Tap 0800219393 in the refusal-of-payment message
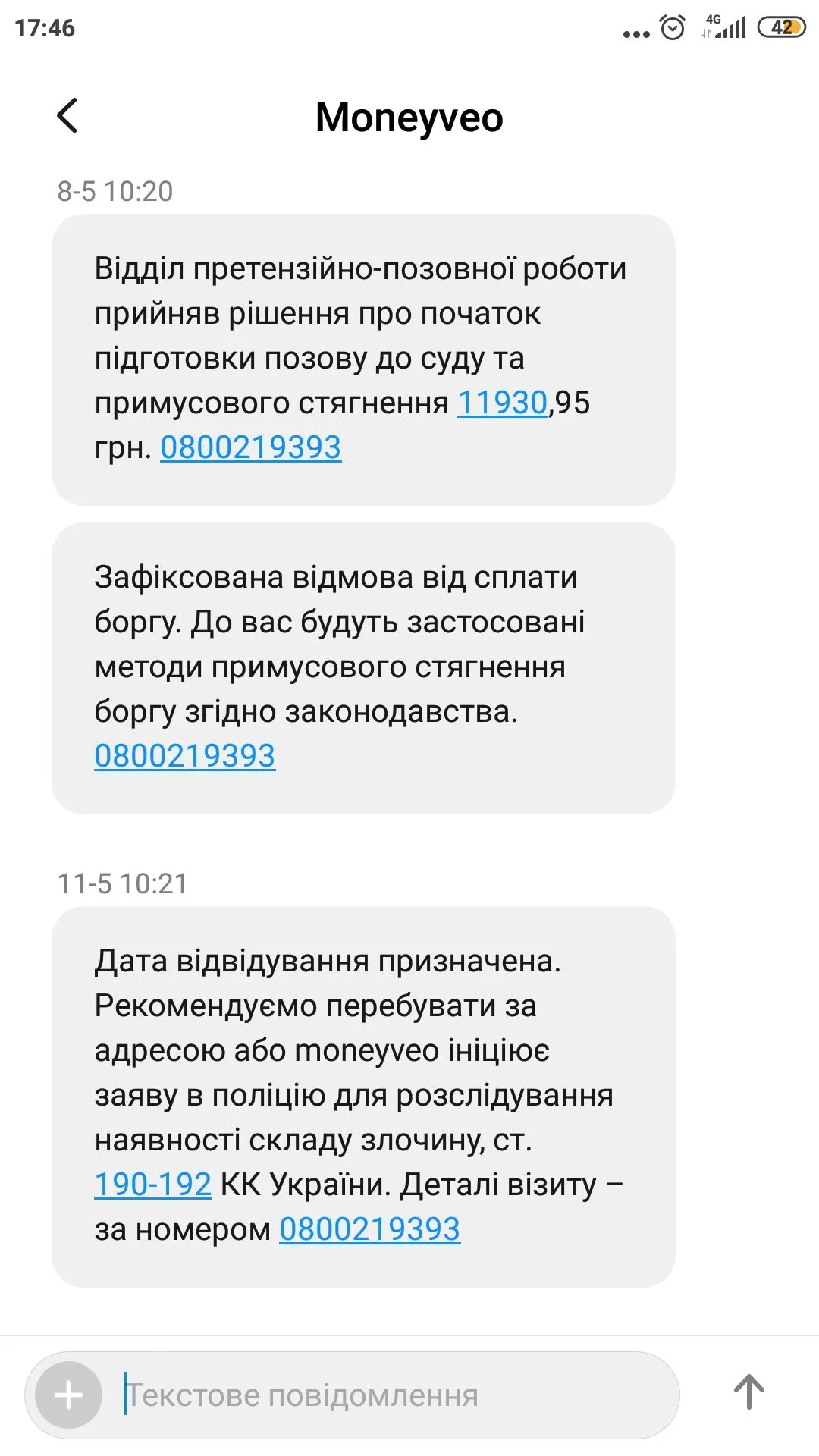The image size is (819, 1456). pos(184,756)
